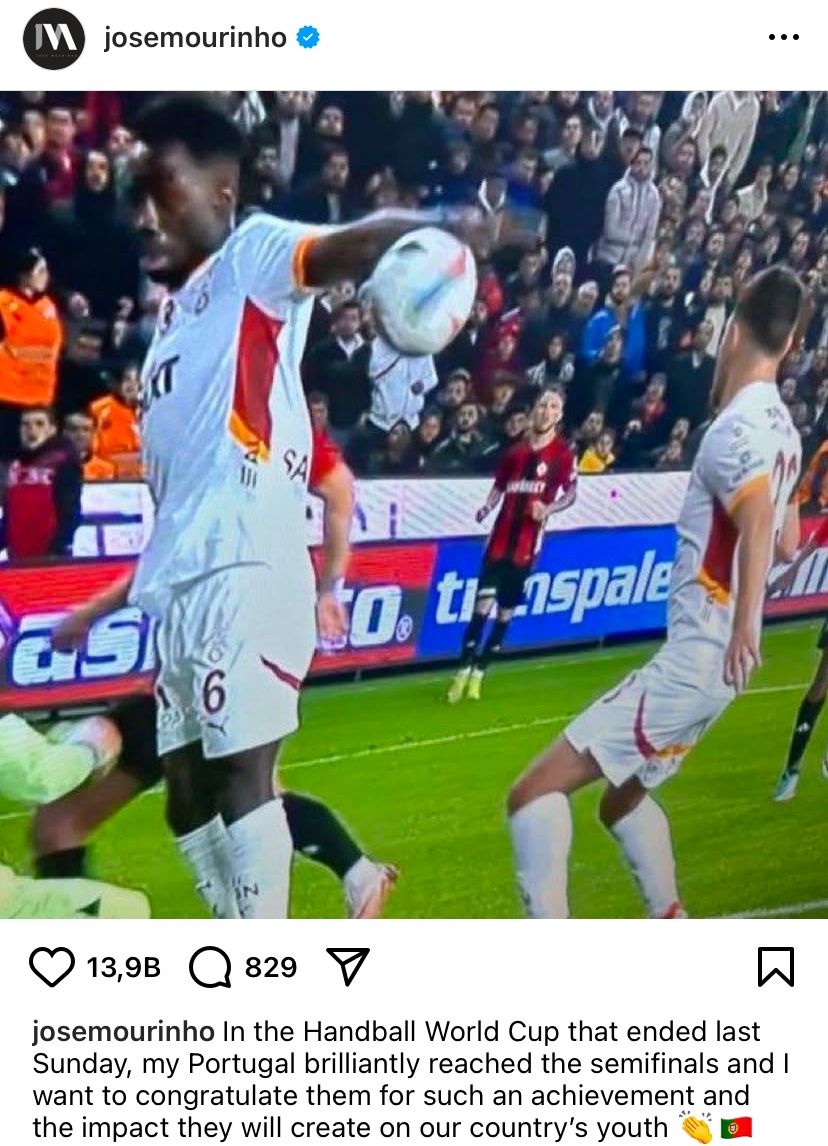Share the post via the paper plane icon
Viewport: 828px width, 1146px height.
(348, 967)
